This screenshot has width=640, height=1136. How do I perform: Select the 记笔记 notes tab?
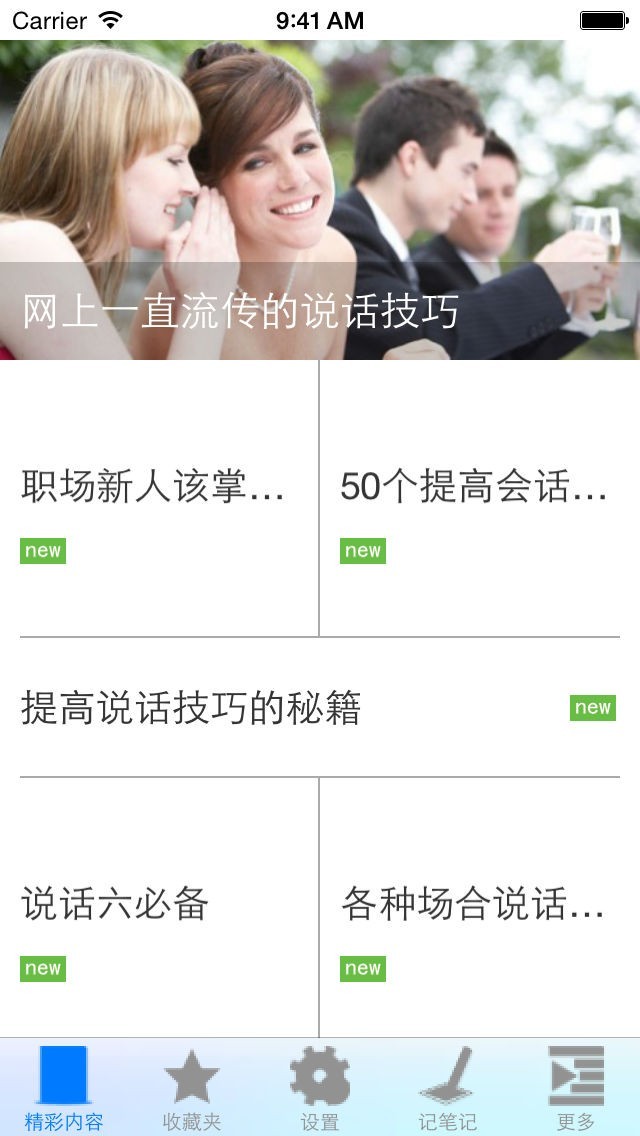click(x=448, y=1088)
